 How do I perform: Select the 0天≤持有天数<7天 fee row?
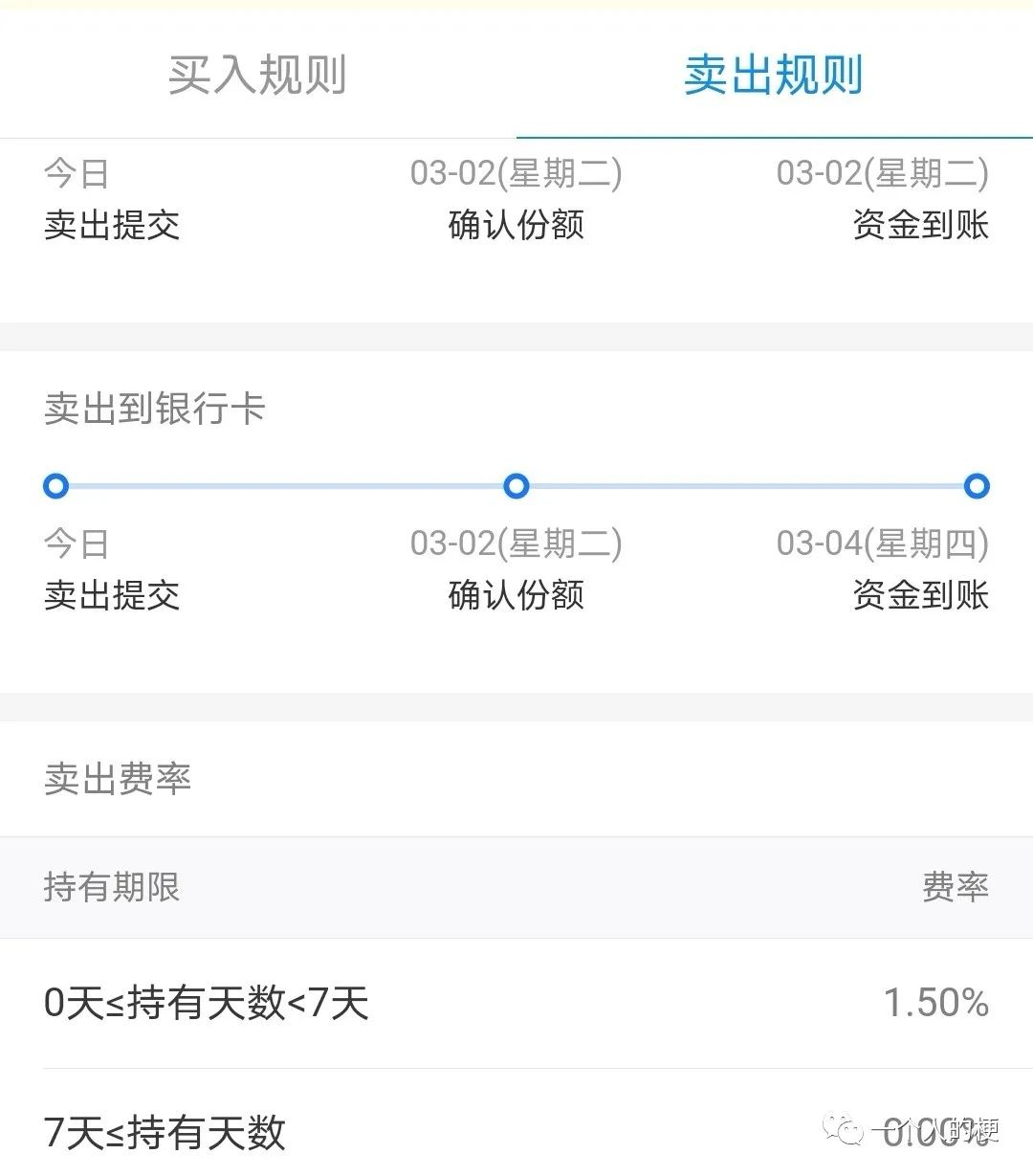(x=210, y=1004)
